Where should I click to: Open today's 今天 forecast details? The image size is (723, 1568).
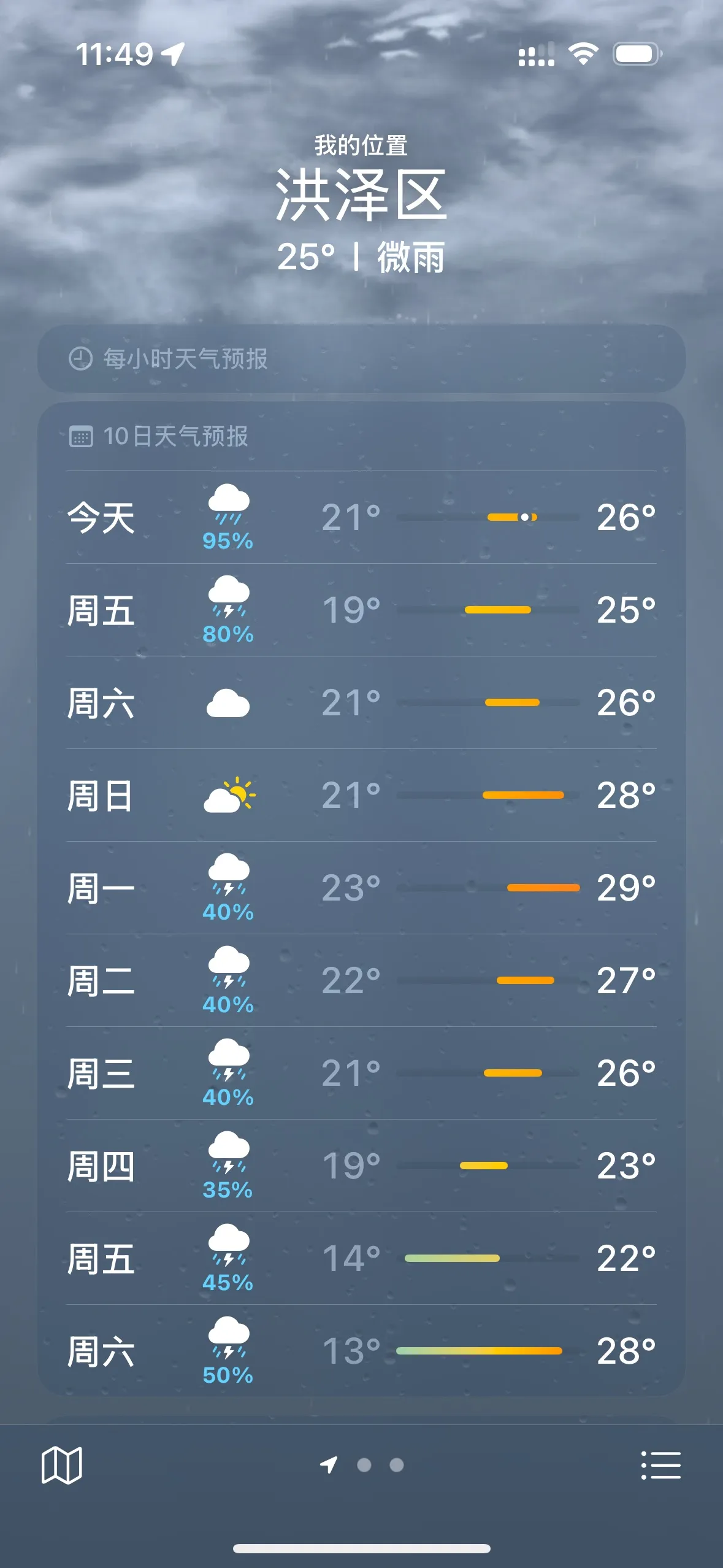pyautogui.click(x=361, y=517)
